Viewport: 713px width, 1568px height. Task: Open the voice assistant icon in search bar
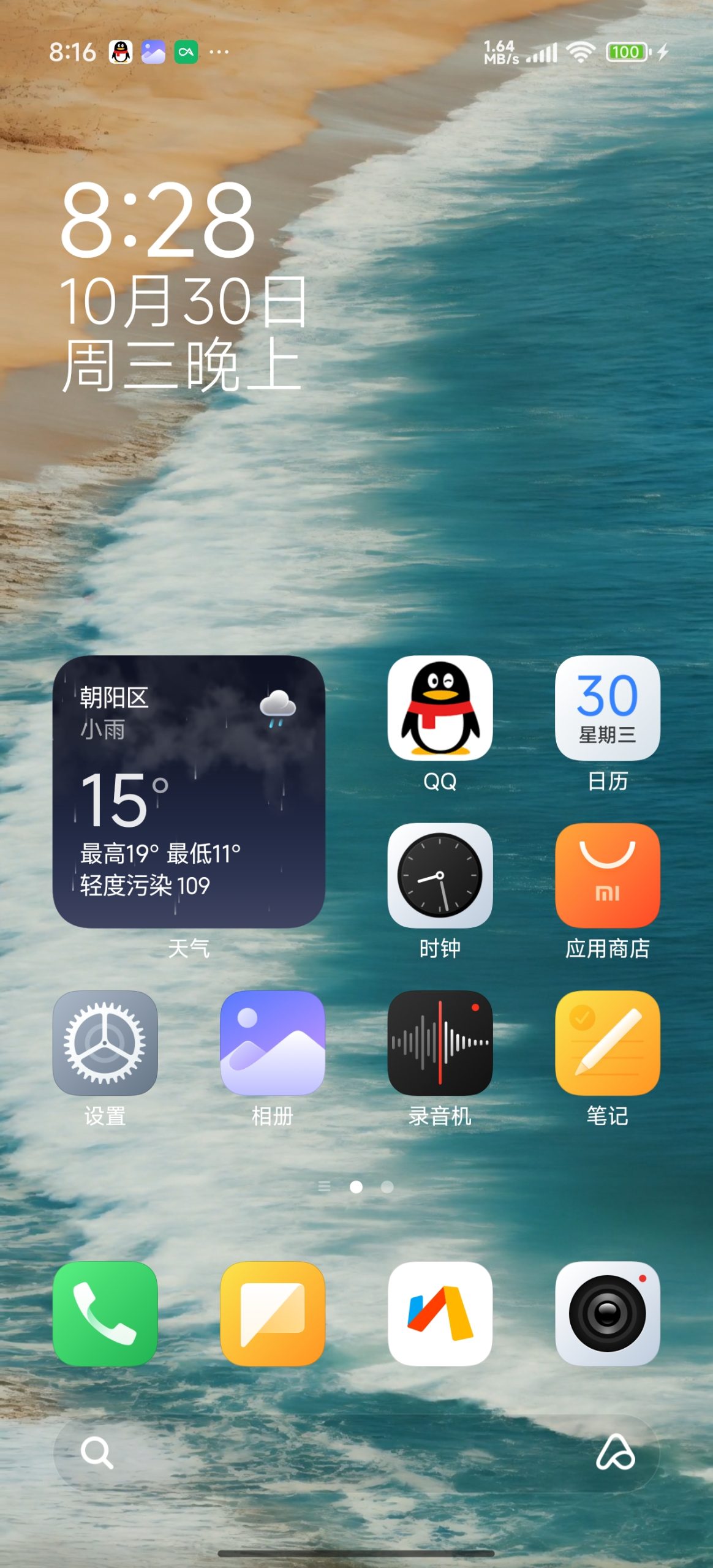tap(615, 1452)
